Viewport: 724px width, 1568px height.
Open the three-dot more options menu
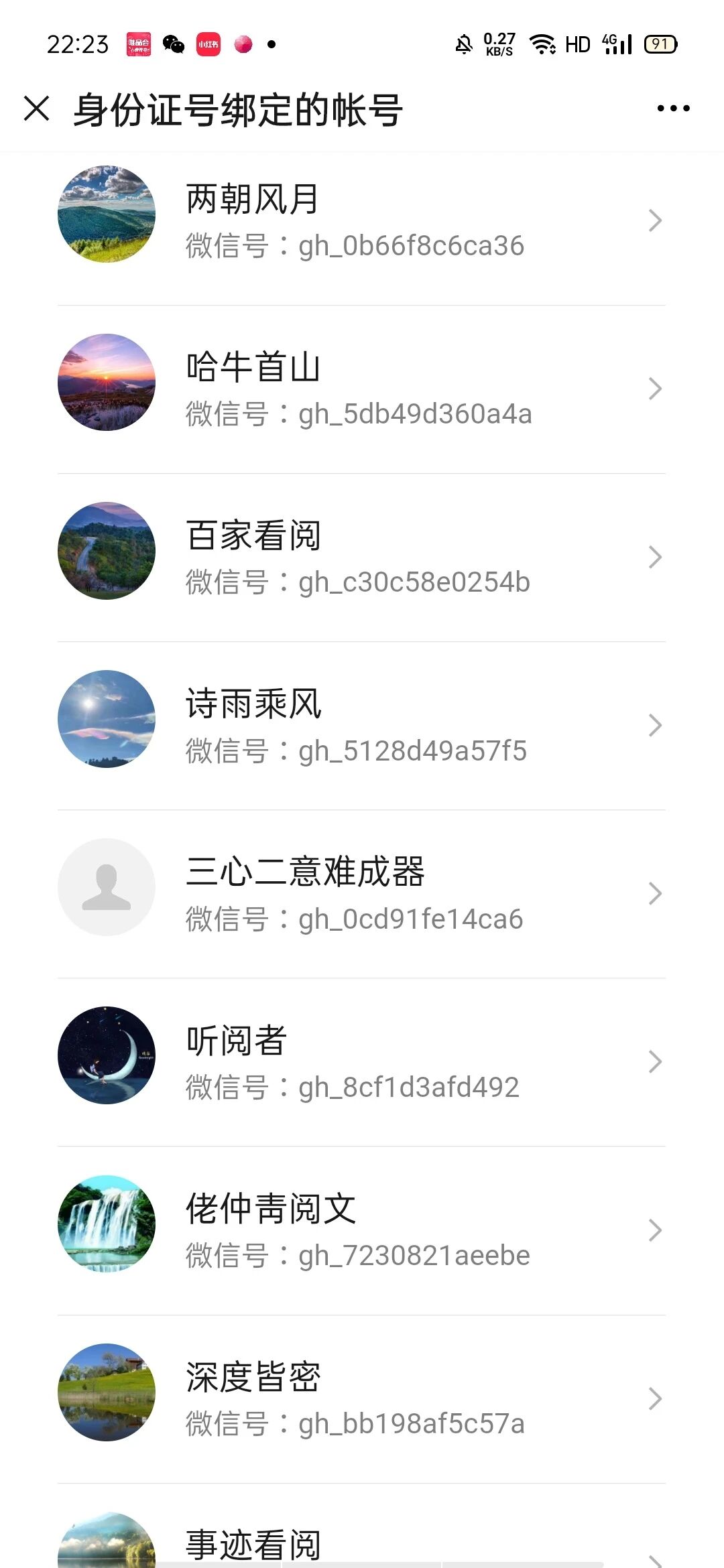tap(673, 109)
